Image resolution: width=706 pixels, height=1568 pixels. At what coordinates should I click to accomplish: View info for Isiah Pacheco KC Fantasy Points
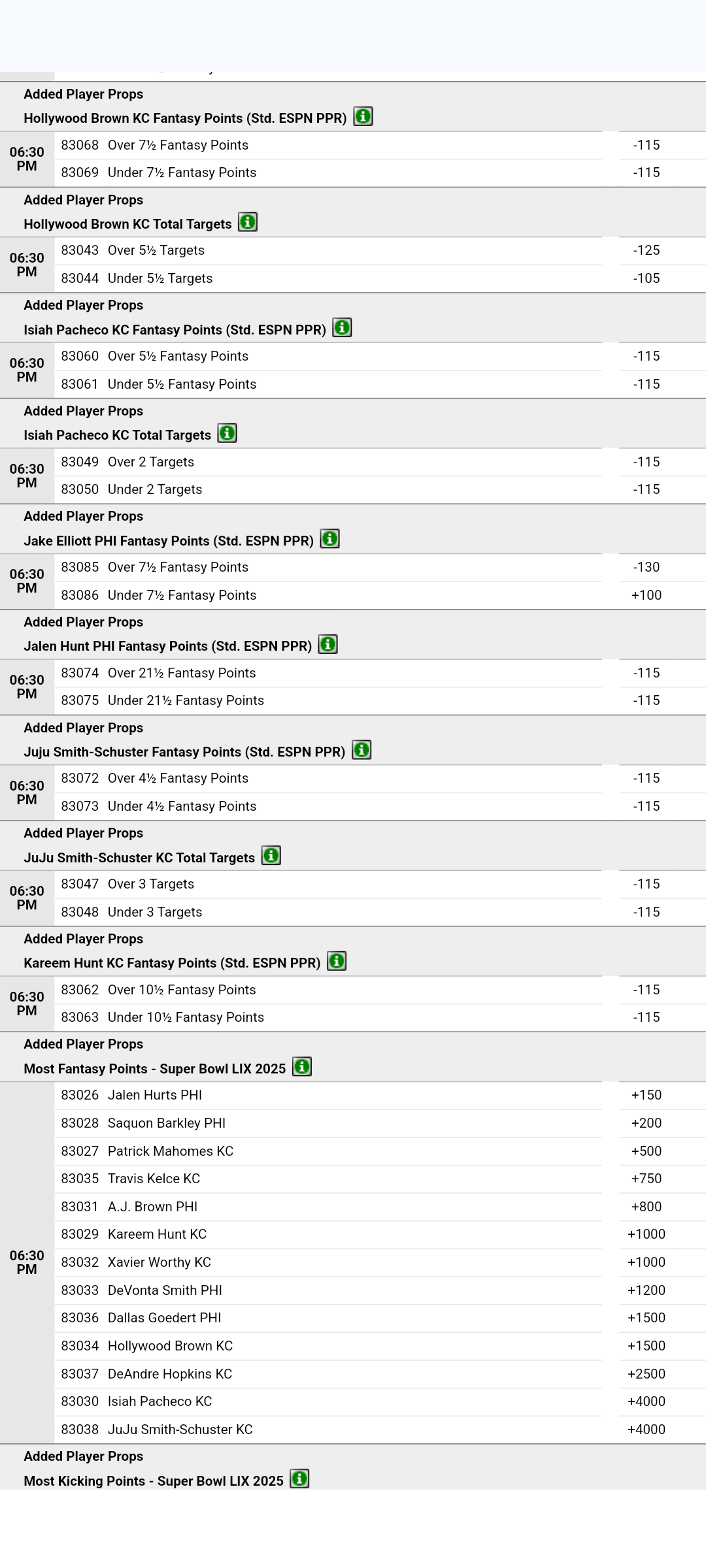(x=342, y=328)
